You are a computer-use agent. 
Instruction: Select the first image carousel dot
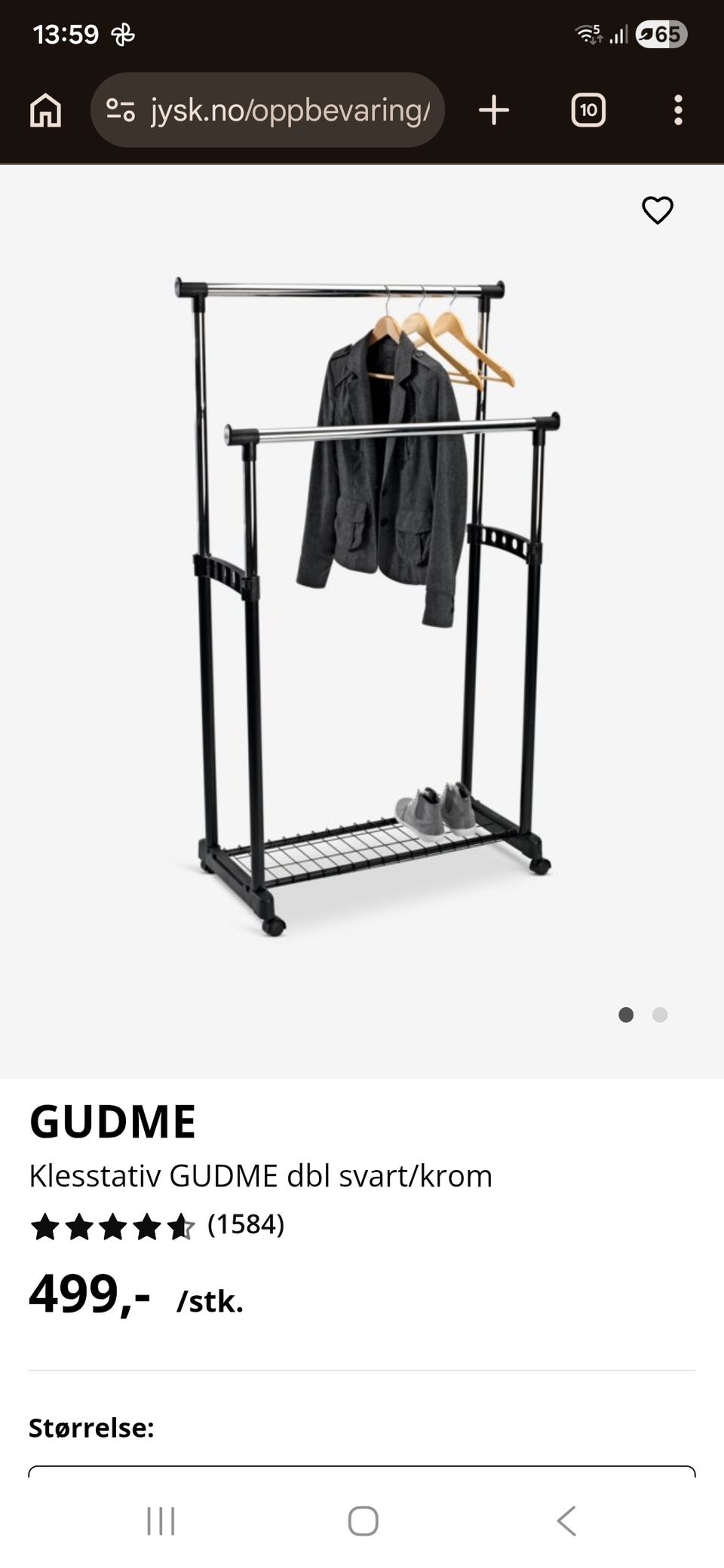(627, 1015)
